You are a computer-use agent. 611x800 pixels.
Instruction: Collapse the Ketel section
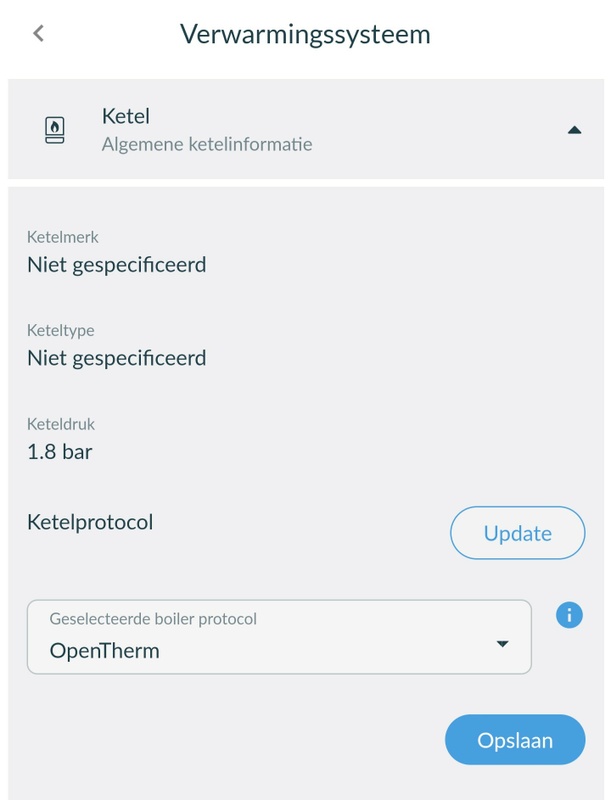click(573, 130)
